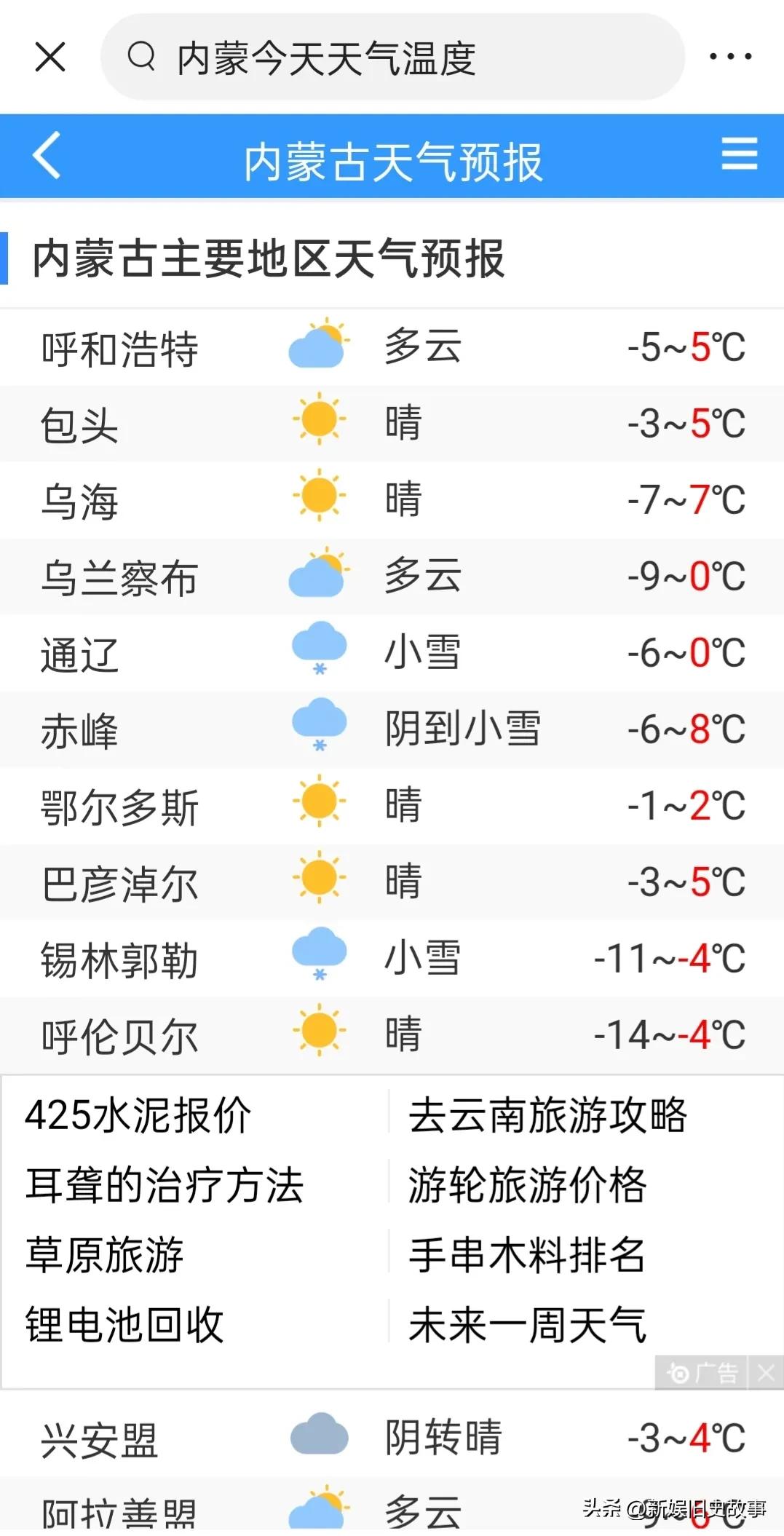
Task: View 锡林郭勒 weather details
Action: (392, 959)
